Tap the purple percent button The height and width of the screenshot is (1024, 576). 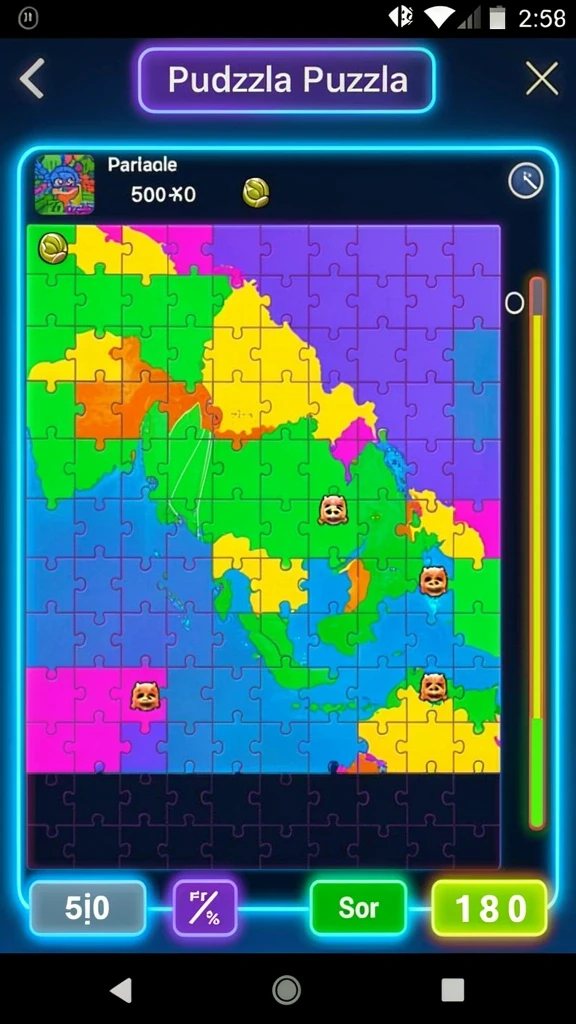205,908
